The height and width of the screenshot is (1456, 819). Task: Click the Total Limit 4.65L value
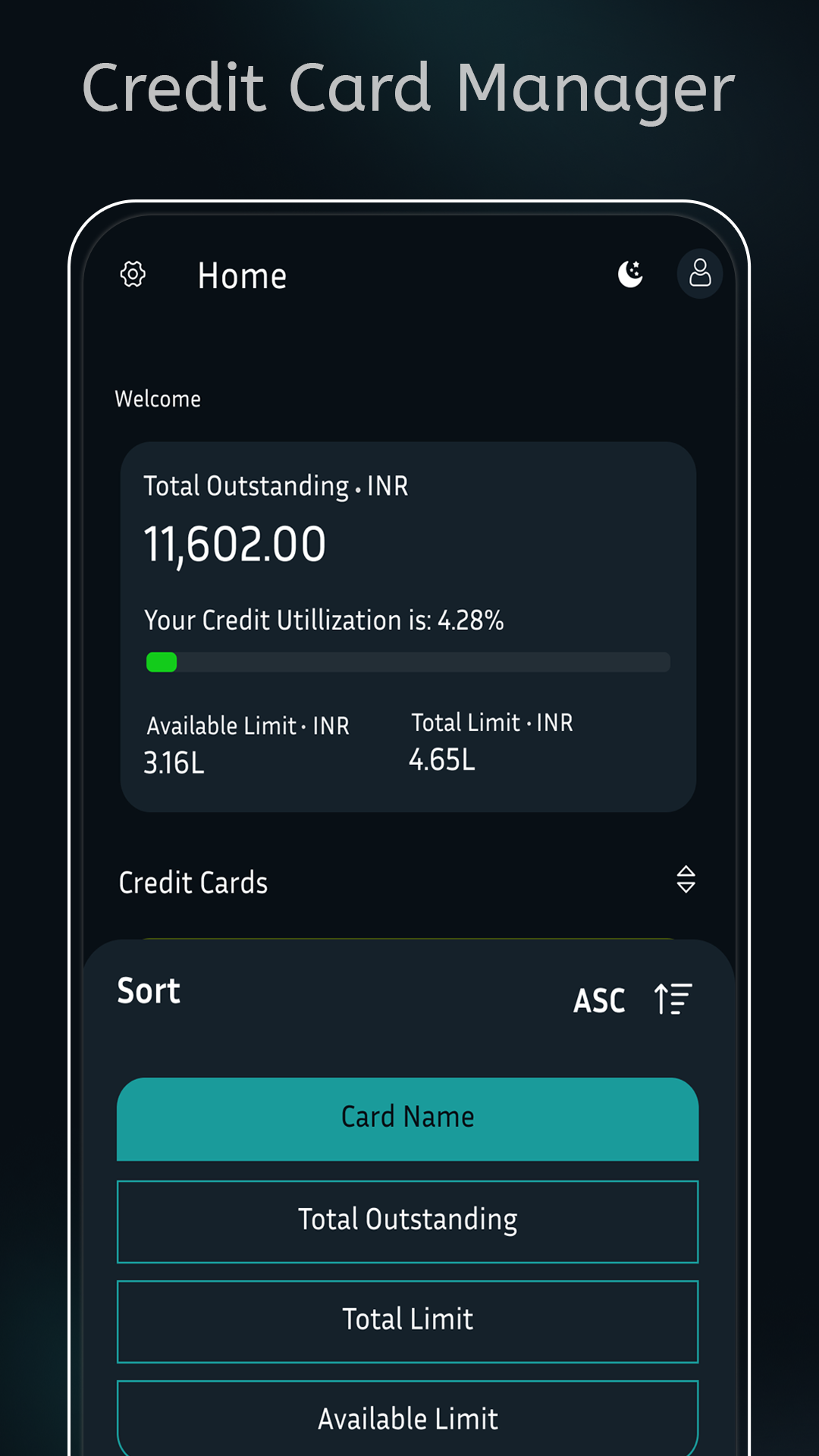pos(441,758)
